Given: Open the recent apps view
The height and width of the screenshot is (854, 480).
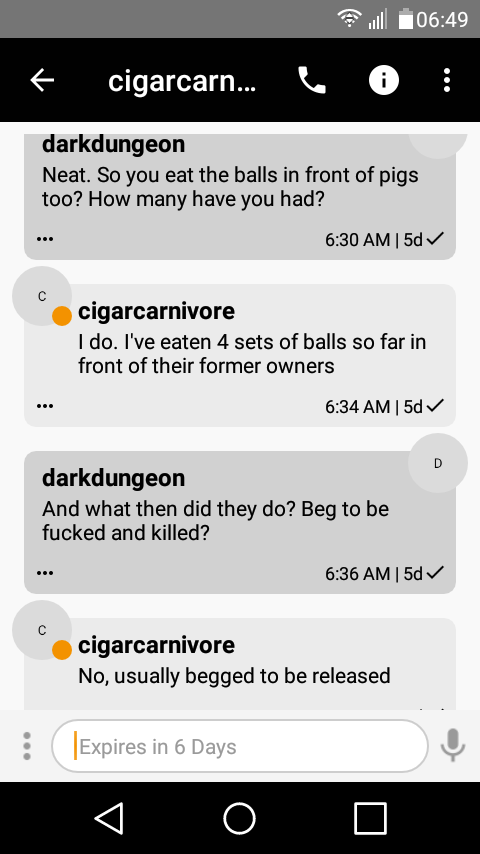Looking at the screenshot, I should (x=370, y=818).
